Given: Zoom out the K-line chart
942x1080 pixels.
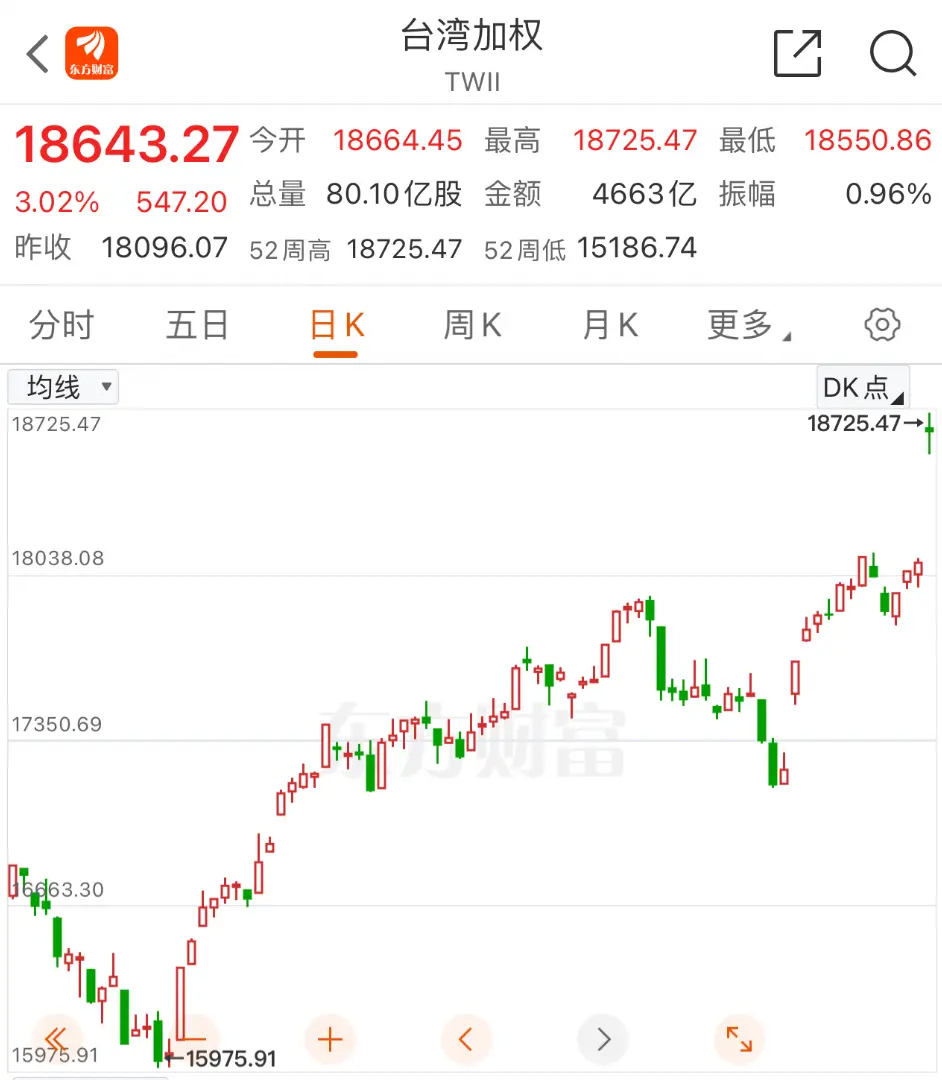Looking at the screenshot, I should click(x=193, y=1039).
